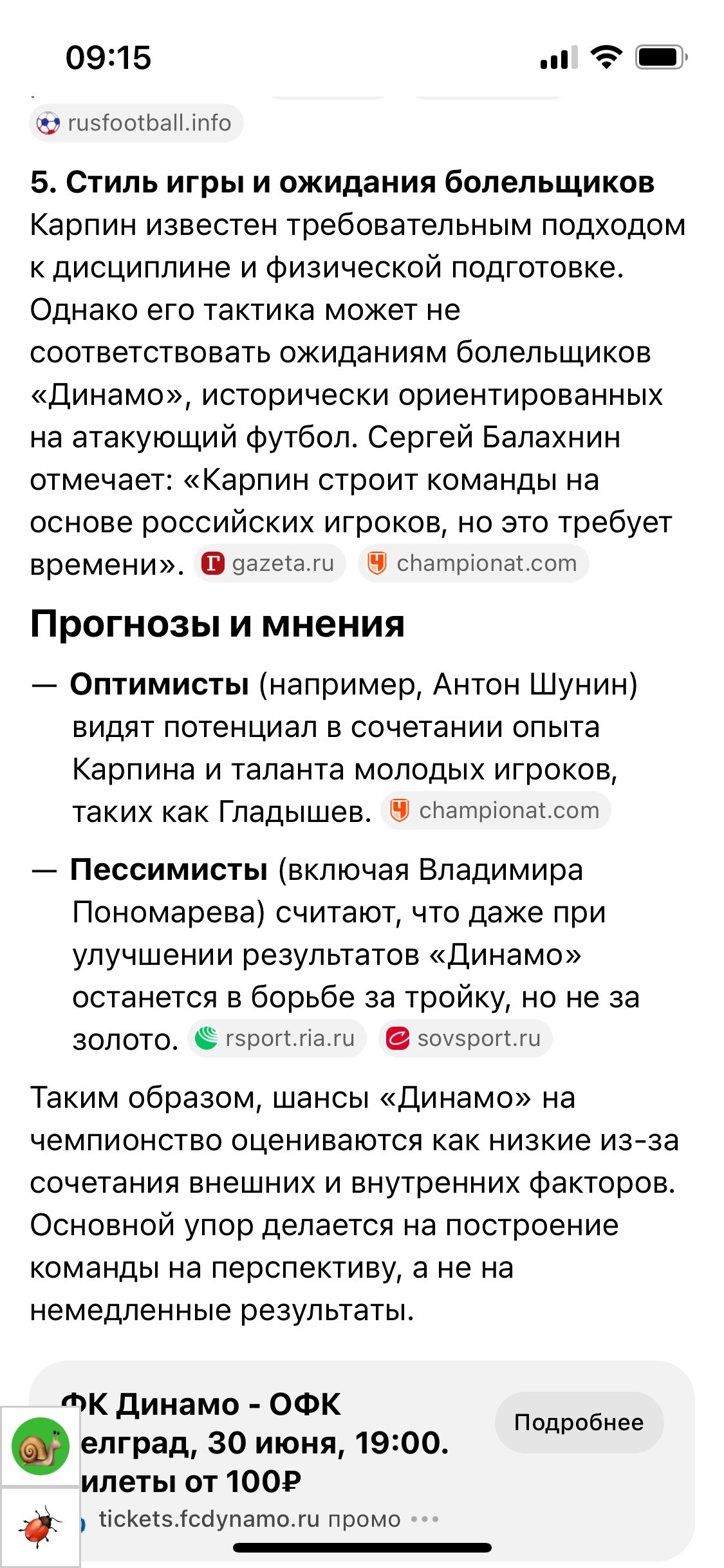Tap the red bug report button
Viewport: 724px width, 1568px height.
tap(40, 1526)
